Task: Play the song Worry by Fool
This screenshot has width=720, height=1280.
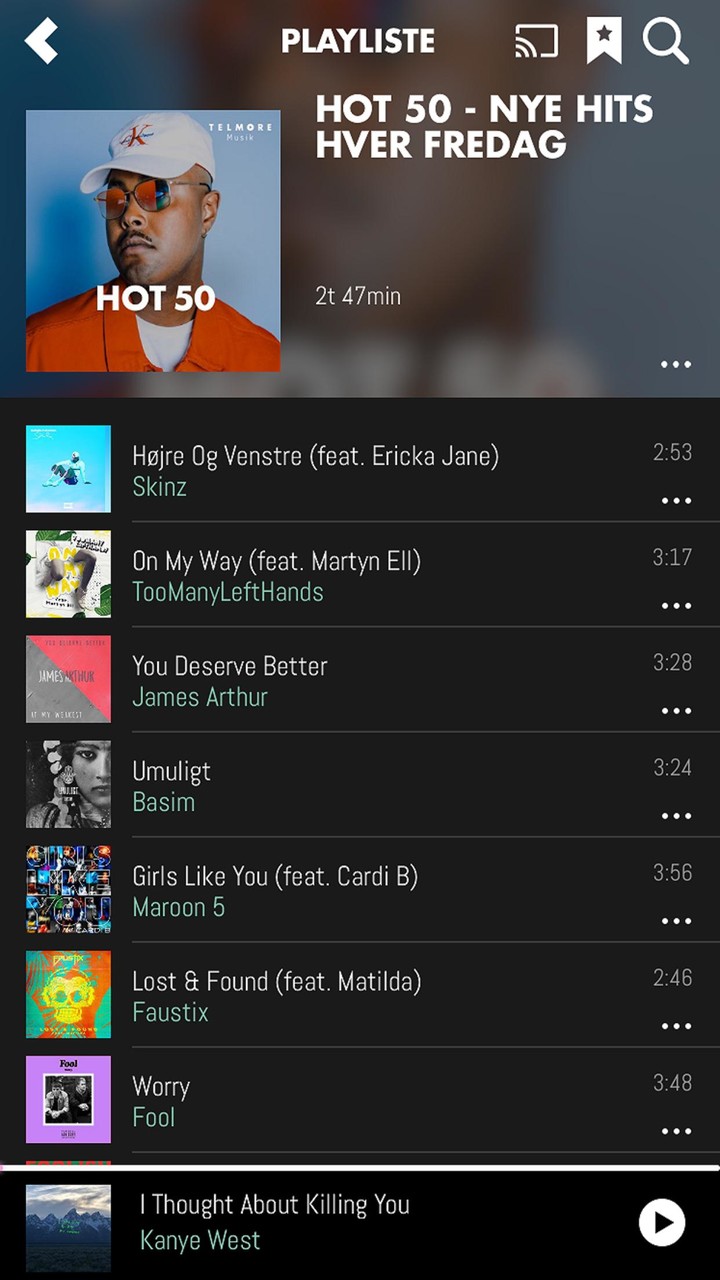Action: [162, 1100]
